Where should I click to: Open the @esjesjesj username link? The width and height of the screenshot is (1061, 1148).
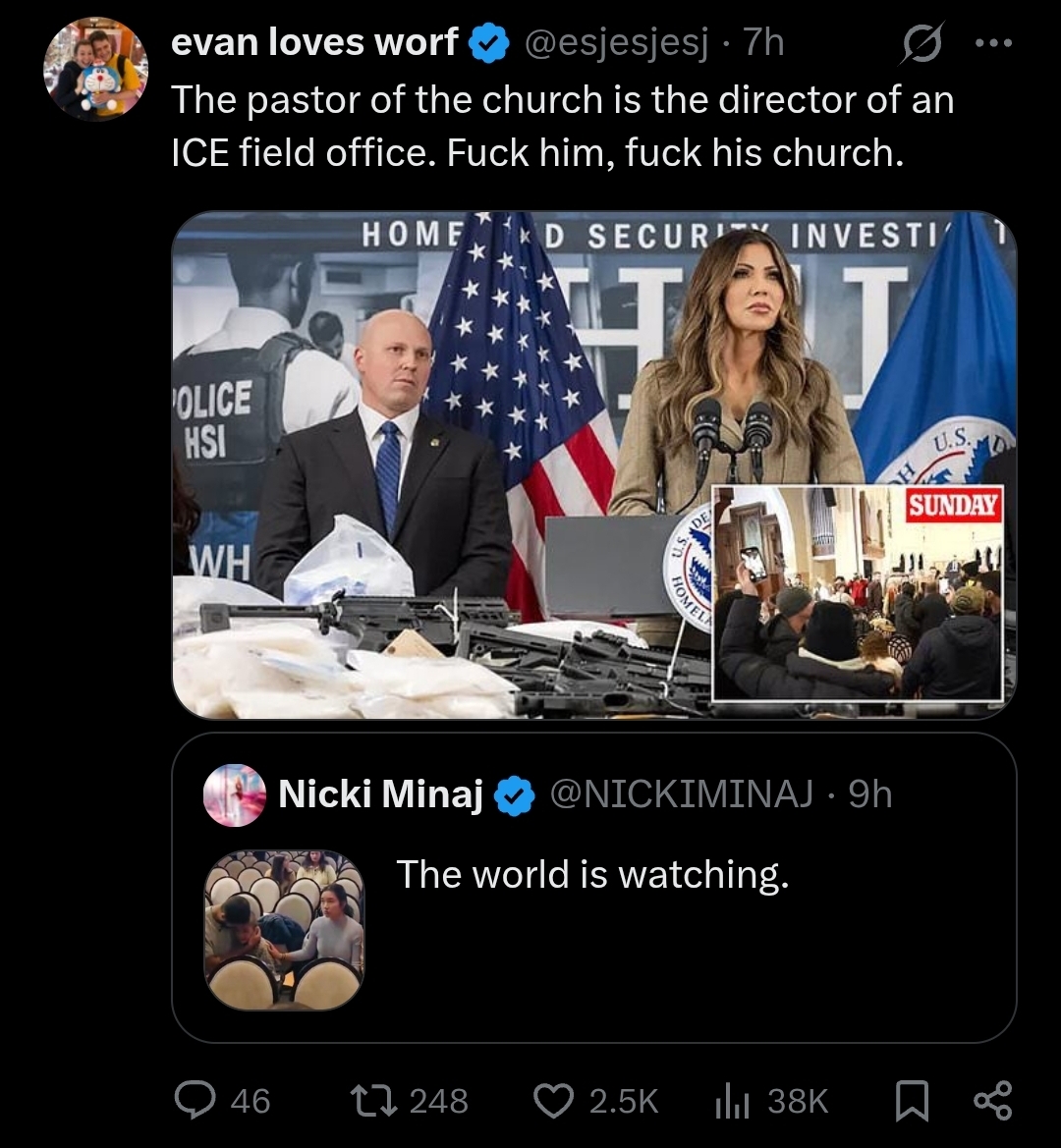(616, 42)
